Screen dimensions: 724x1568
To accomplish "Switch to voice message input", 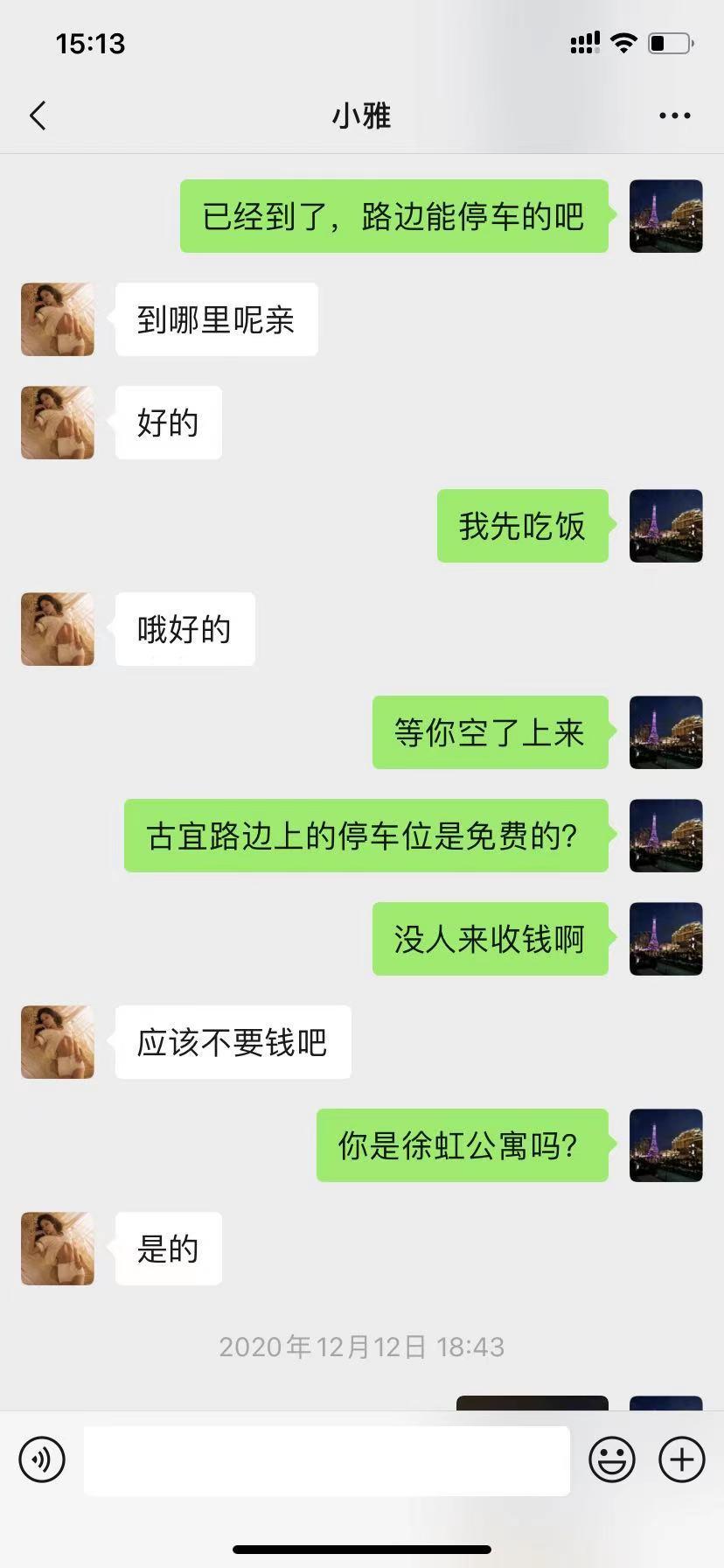I will coord(42,1459).
